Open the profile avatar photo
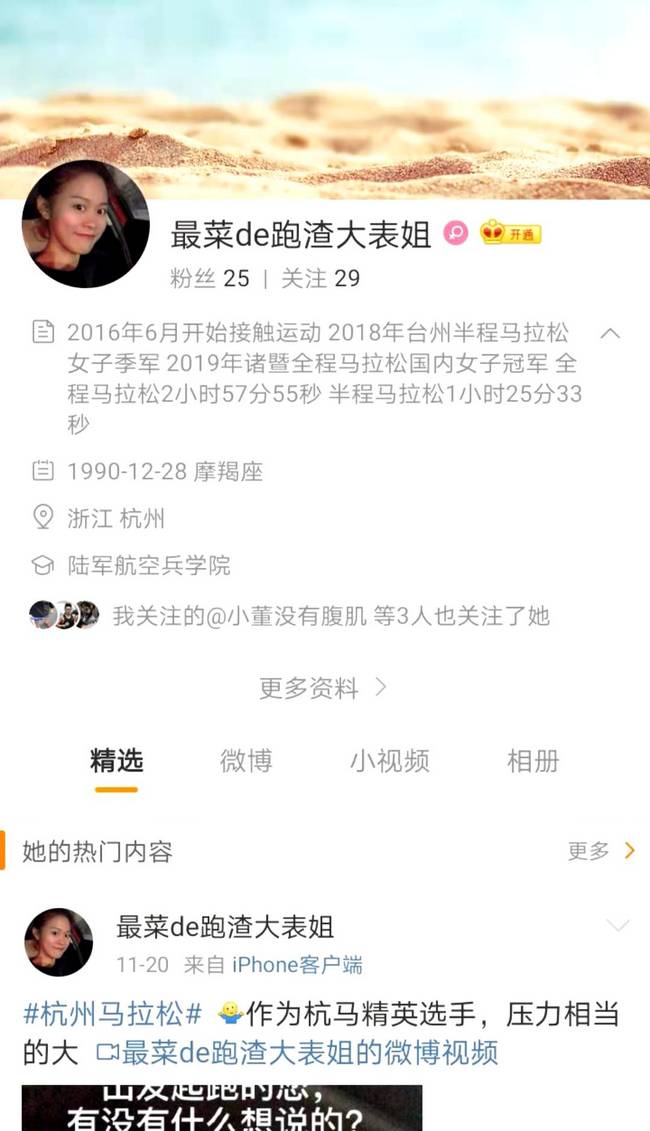Image resolution: width=650 pixels, height=1131 pixels. click(86, 224)
